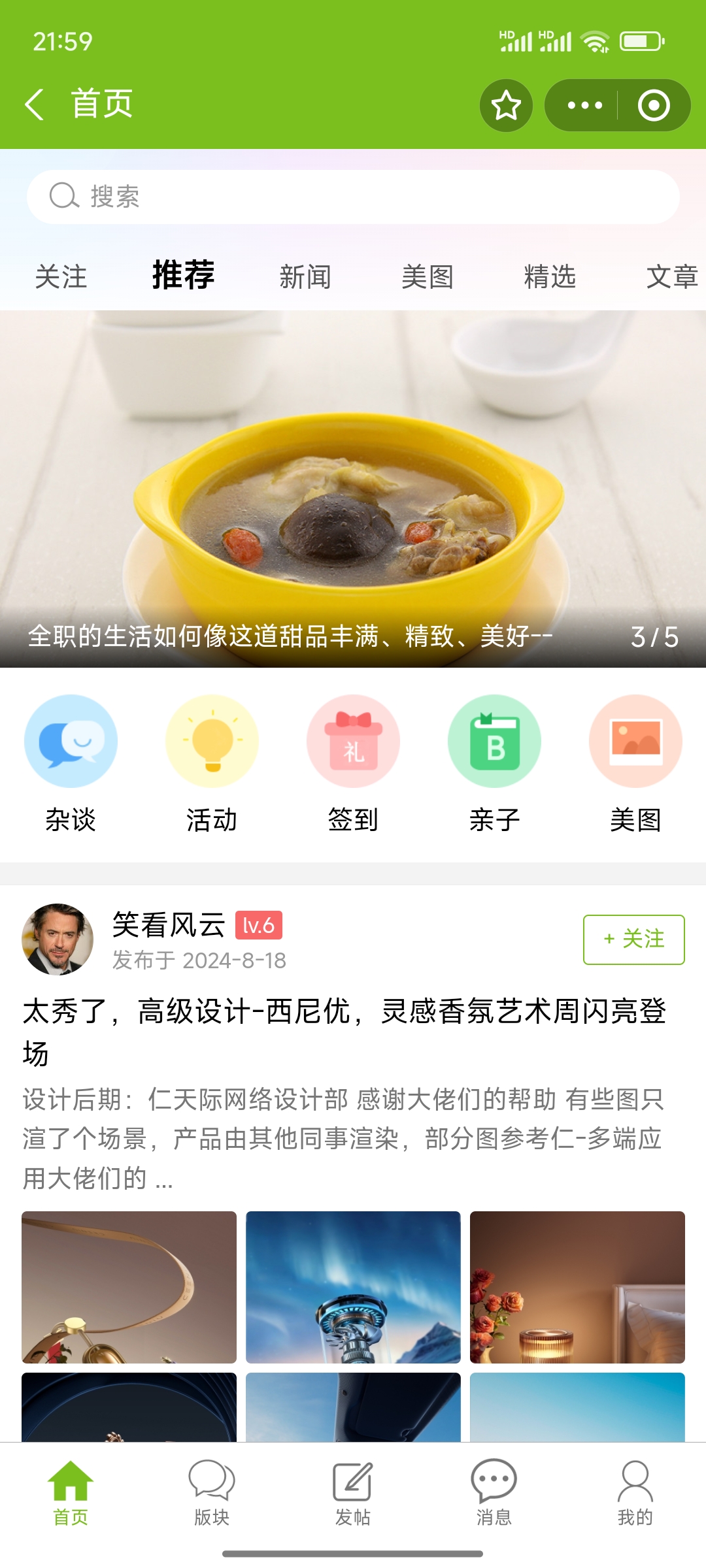The height and width of the screenshot is (1568, 706).
Task: Close the mini program with circle icon
Action: tap(654, 105)
